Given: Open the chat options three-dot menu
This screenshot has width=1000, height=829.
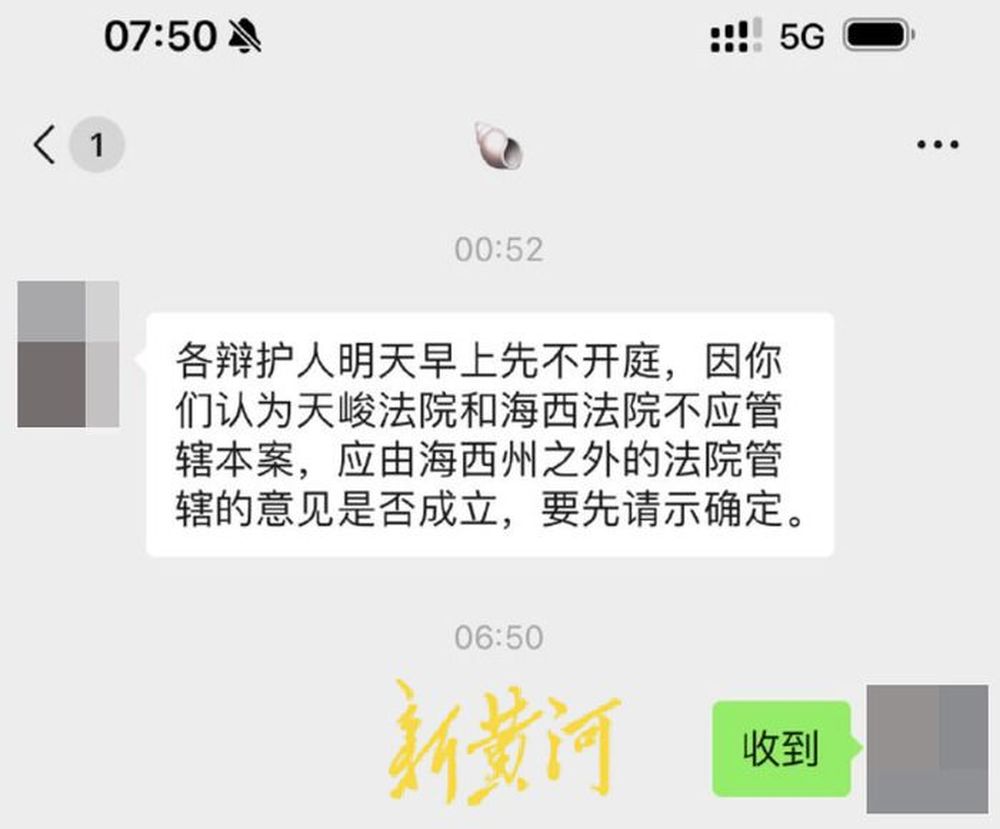Looking at the screenshot, I should point(937,146).
